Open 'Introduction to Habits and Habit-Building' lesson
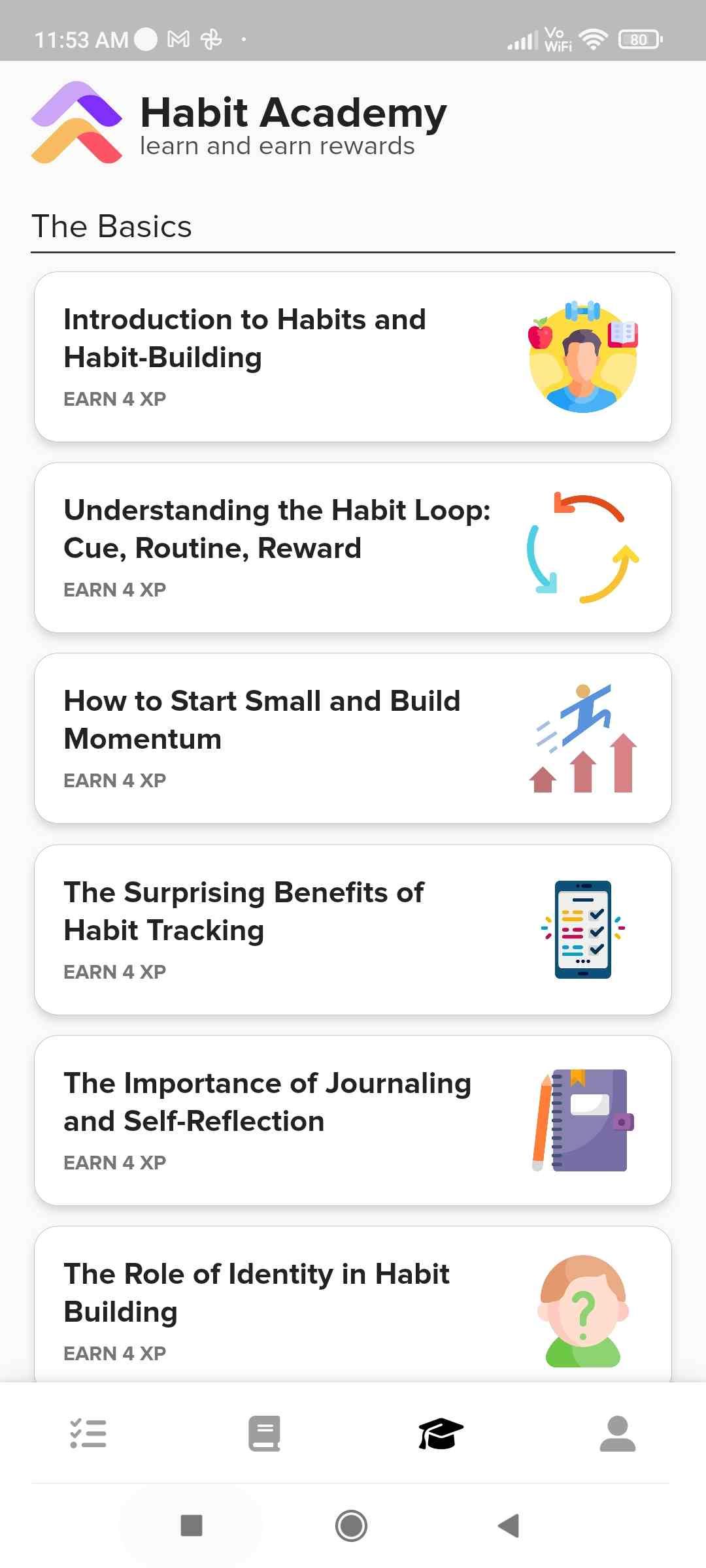This screenshot has height=1568, width=706. (353, 356)
